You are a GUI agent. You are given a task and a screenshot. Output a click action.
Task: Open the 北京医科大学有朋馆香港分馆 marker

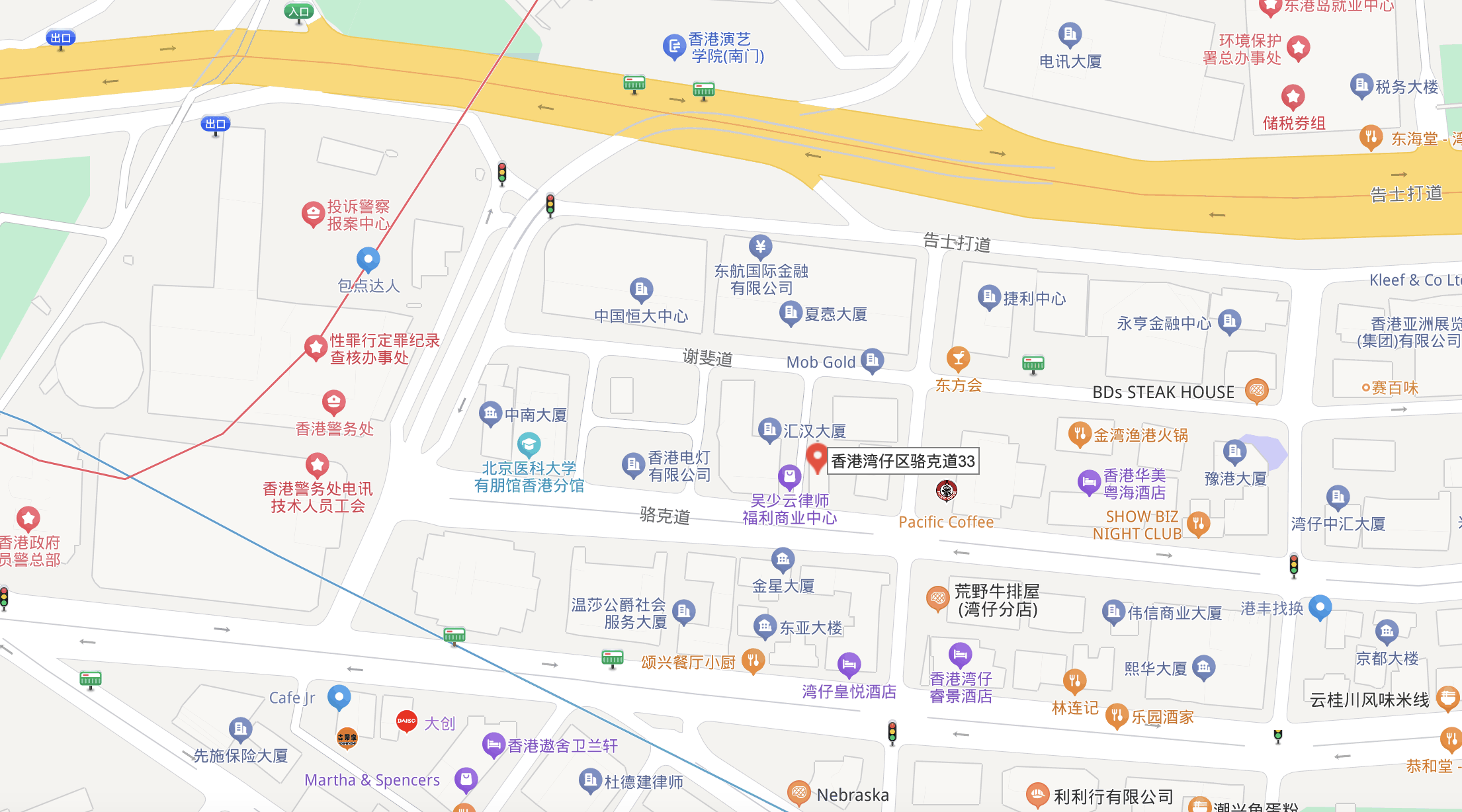[529, 444]
